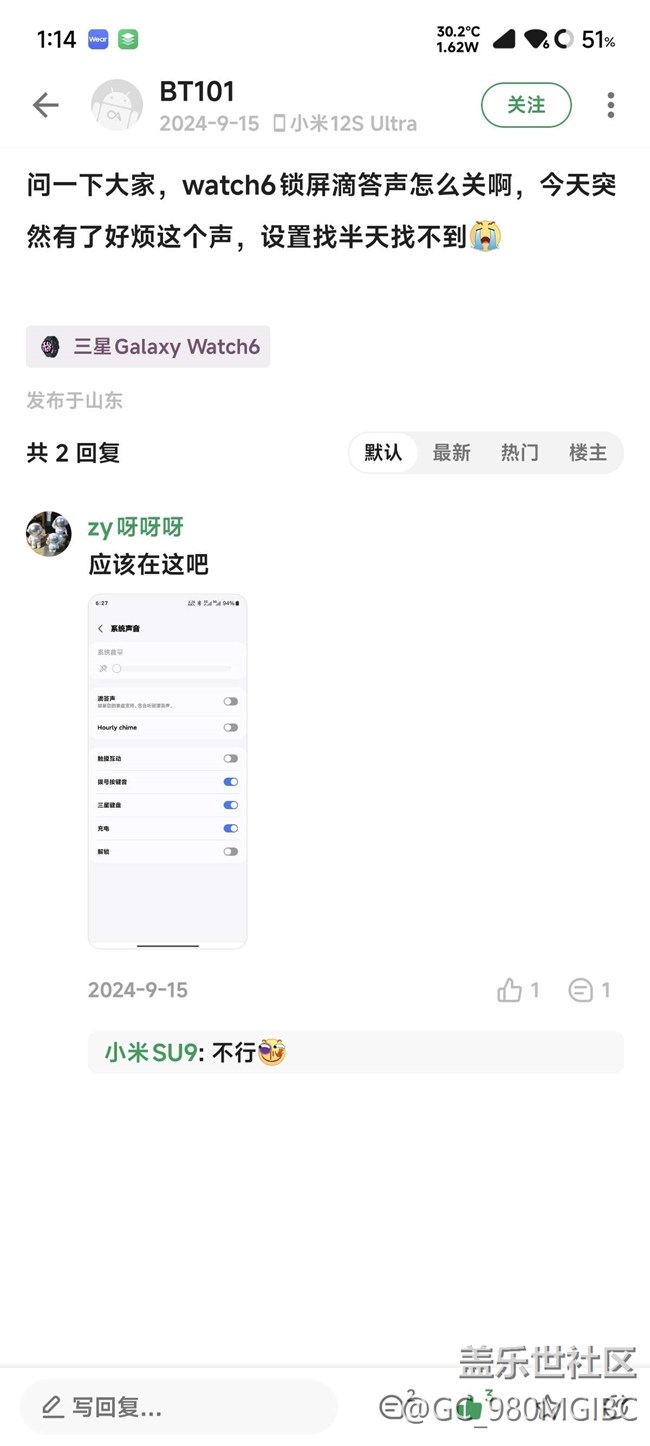Open zy呀呀呀's profile
The width and height of the screenshot is (650, 1446).
(x=48, y=534)
